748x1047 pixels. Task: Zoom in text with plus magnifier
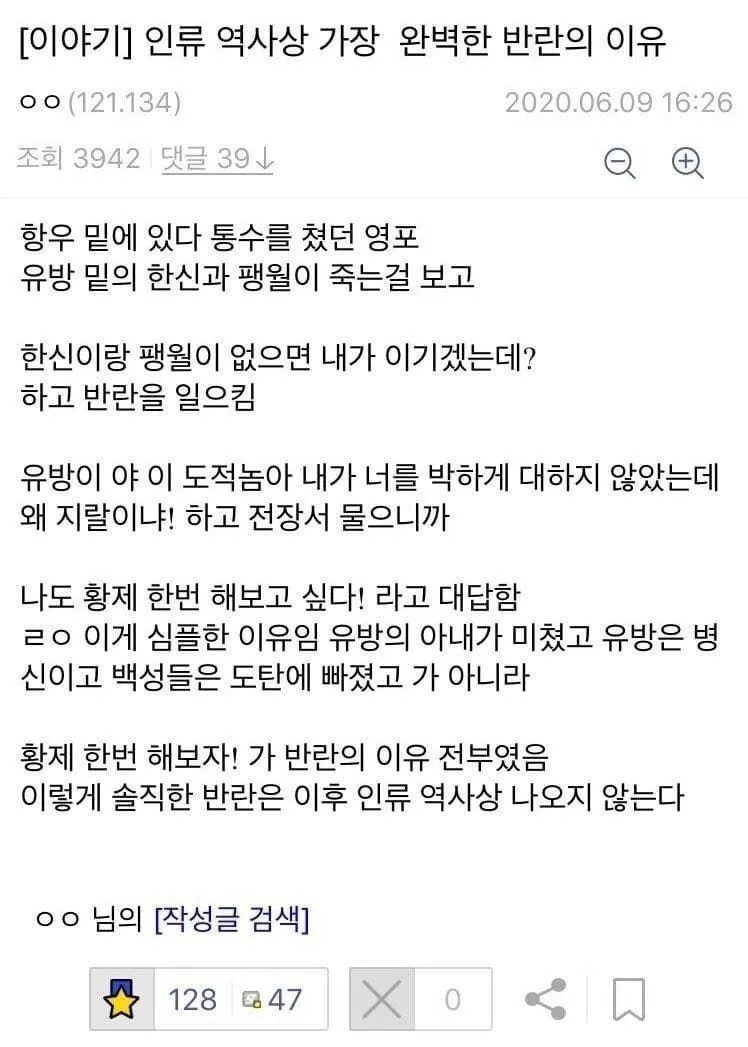tap(687, 164)
